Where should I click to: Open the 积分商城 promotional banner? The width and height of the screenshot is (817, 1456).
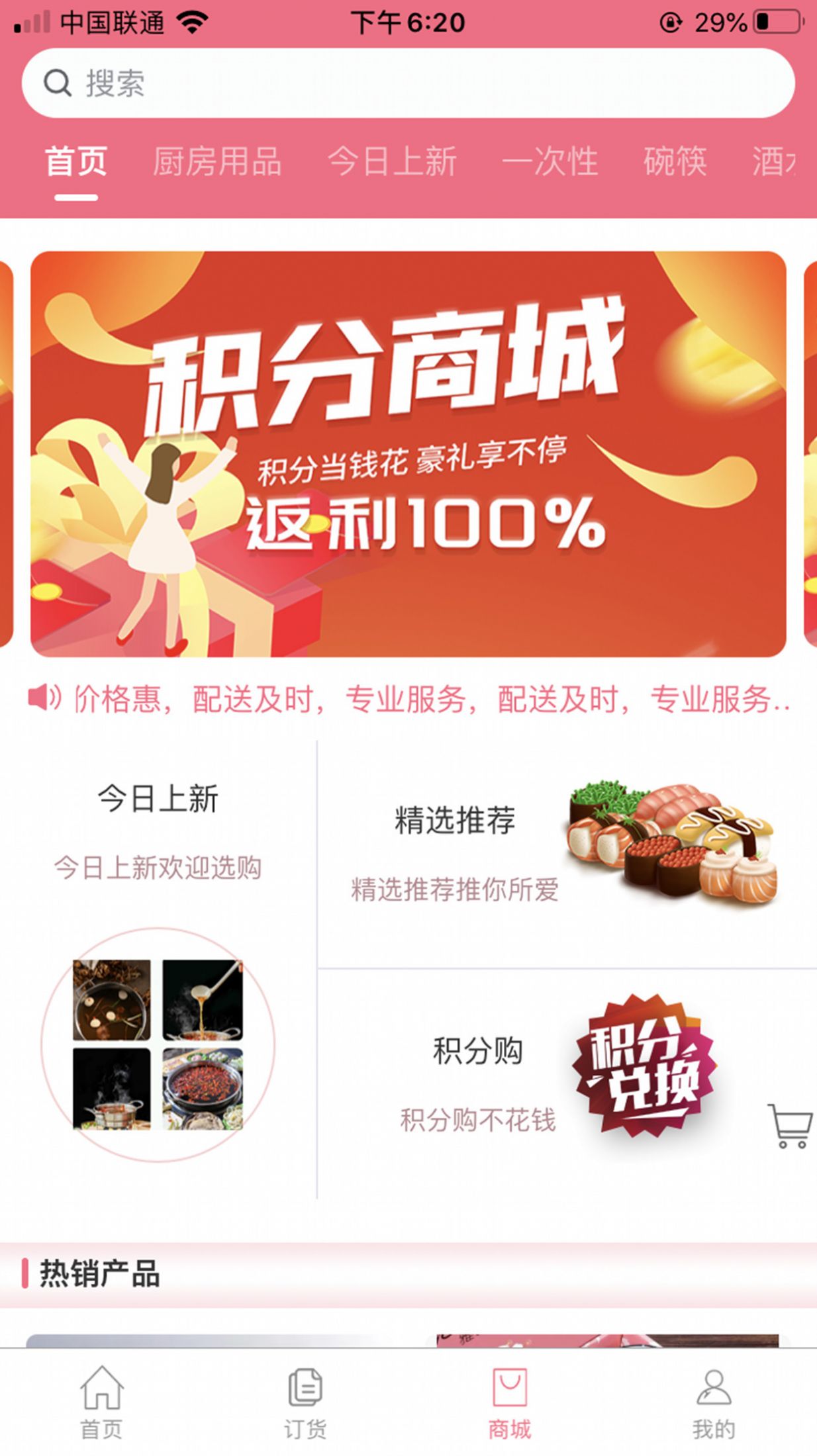click(408, 454)
